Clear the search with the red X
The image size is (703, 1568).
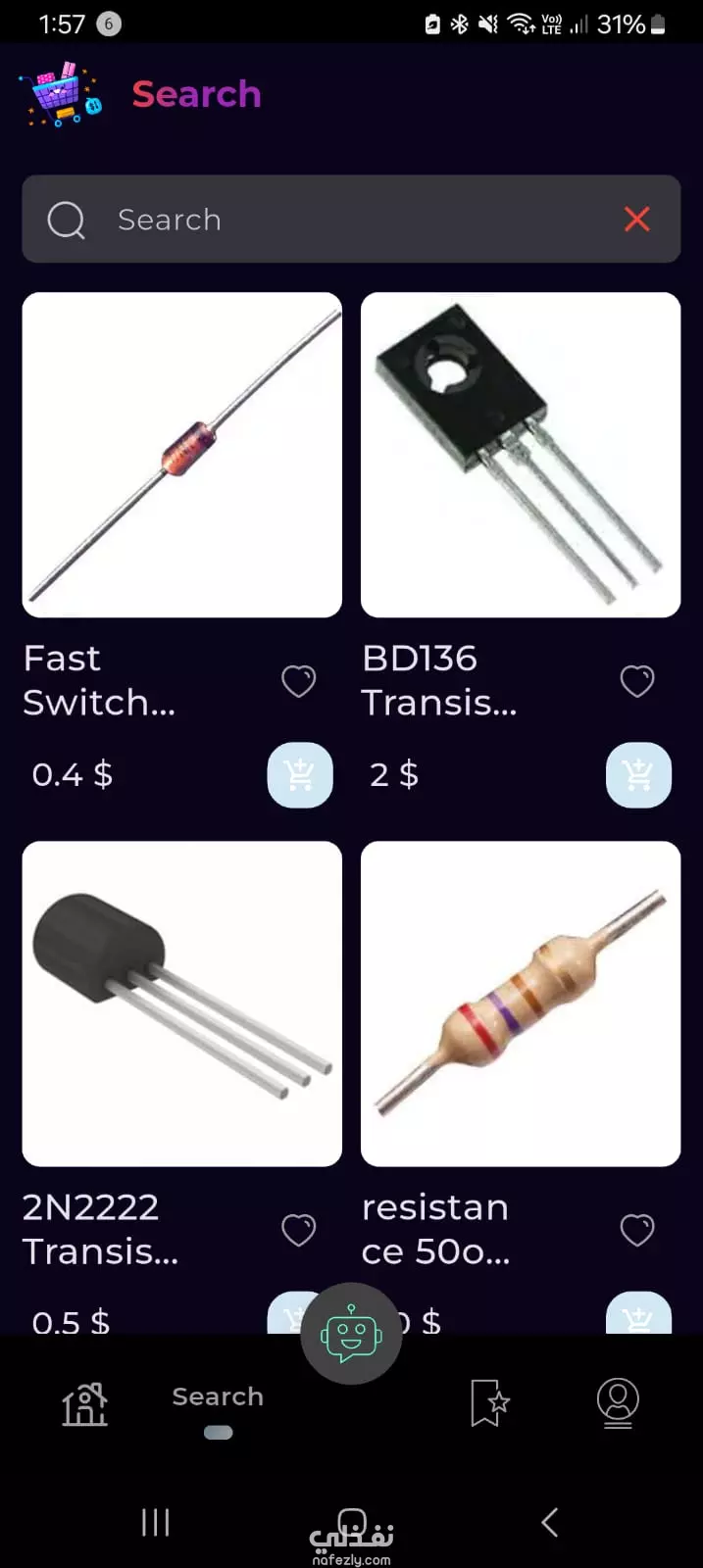coord(637,220)
